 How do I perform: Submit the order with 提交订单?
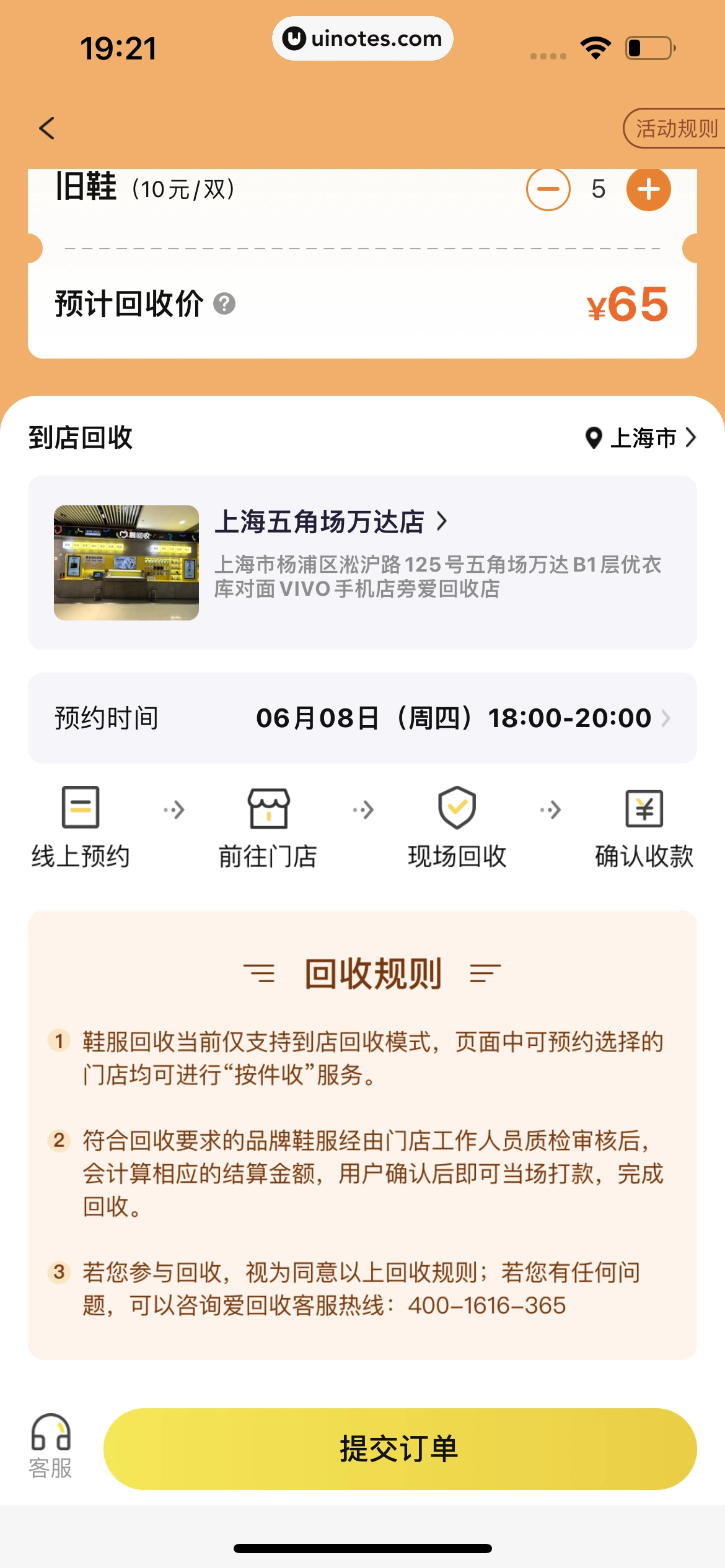400,1448
